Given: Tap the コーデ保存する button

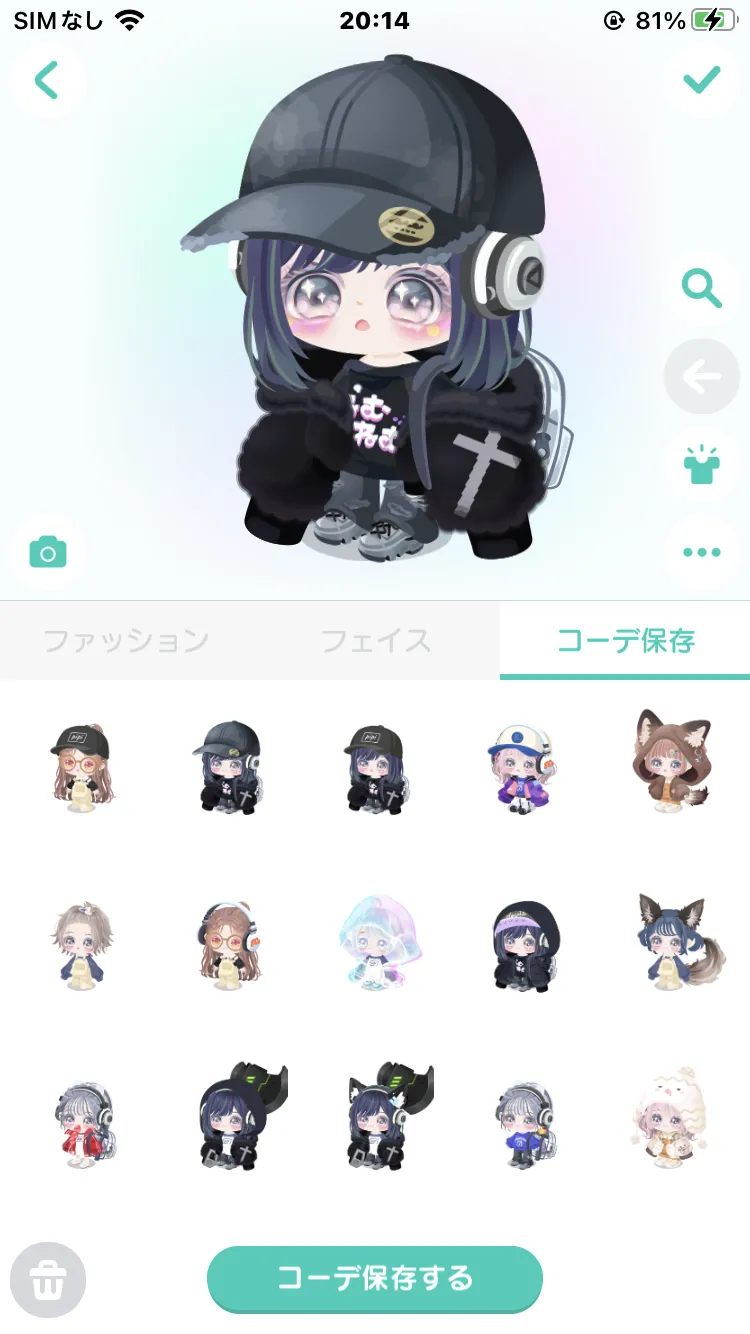Looking at the screenshot, I should [375, 1278].
